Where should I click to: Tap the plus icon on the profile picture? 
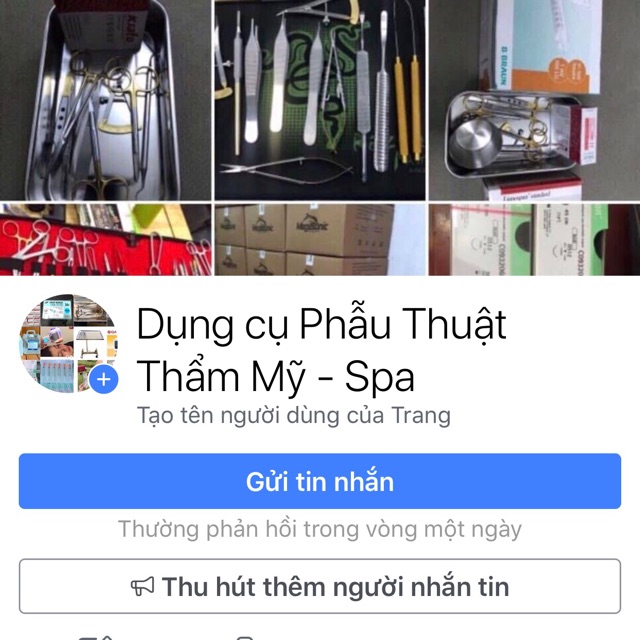103,380
